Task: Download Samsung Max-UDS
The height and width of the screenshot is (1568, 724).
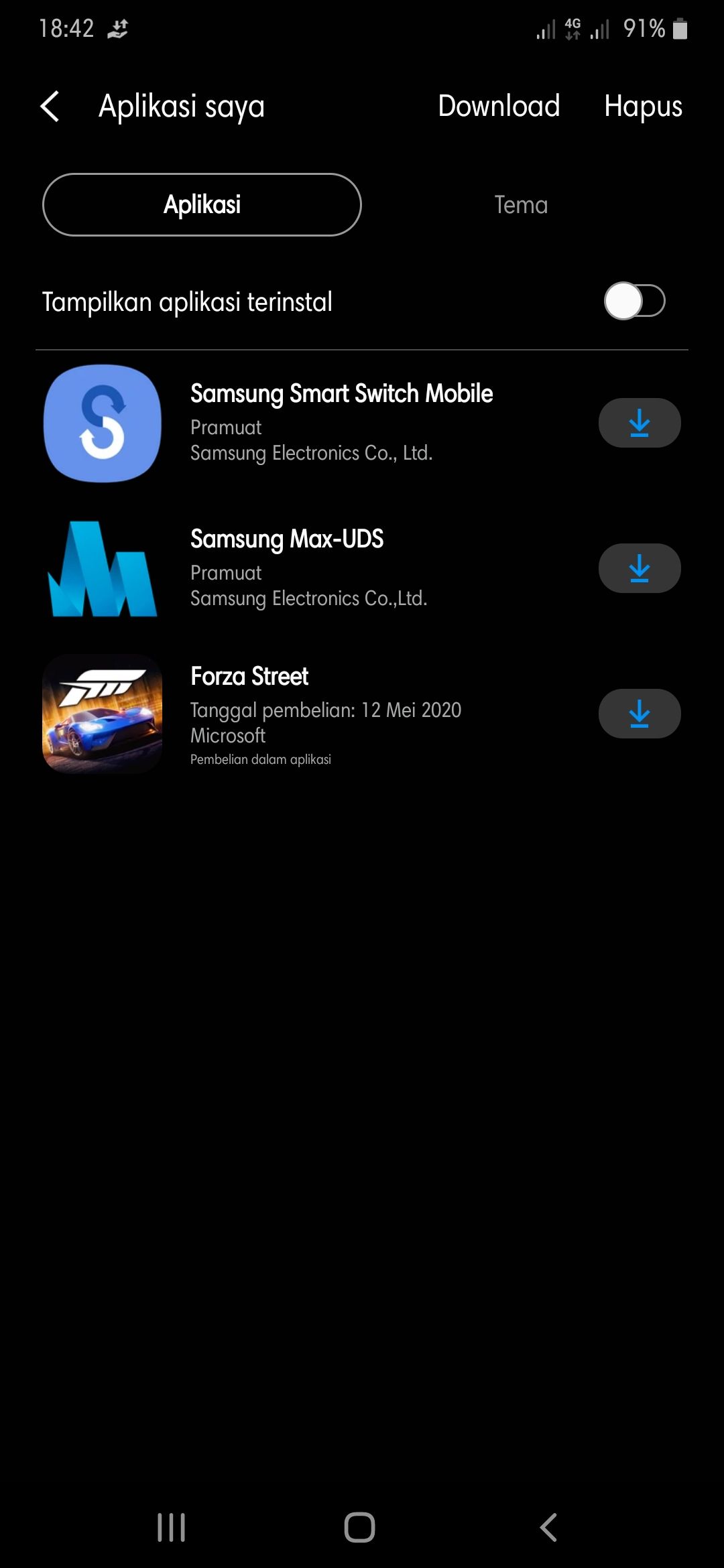Action: pos(639,568)
